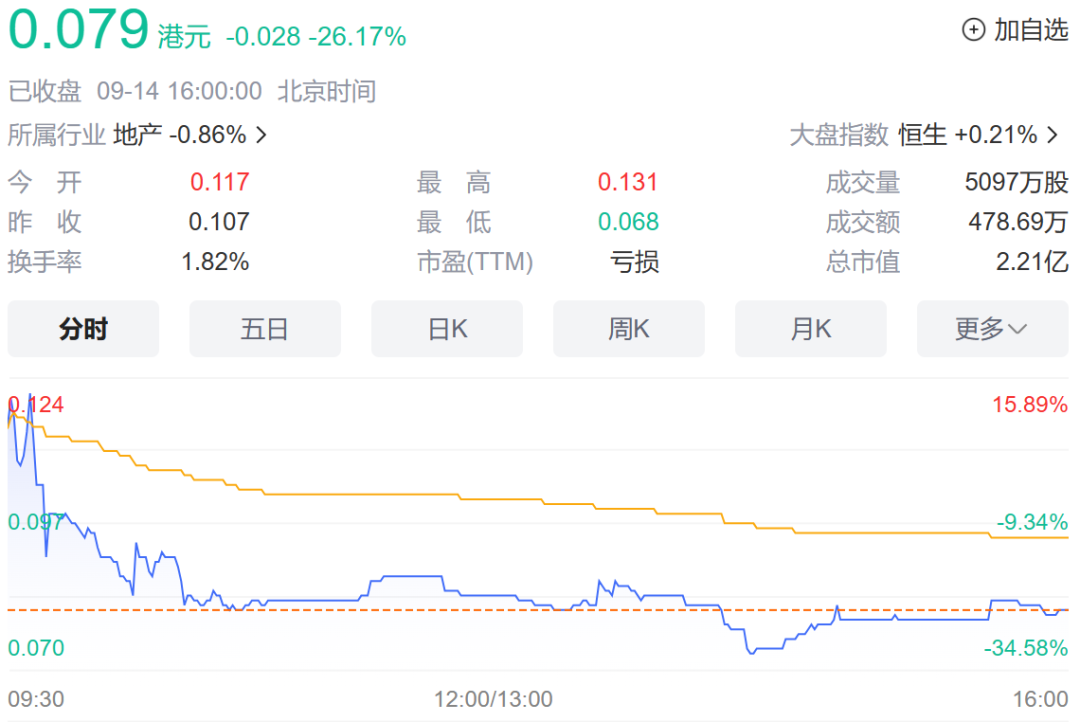Open the 地产 industry sector link
This screenshot has height=722, width=1080.
[190, 134]
